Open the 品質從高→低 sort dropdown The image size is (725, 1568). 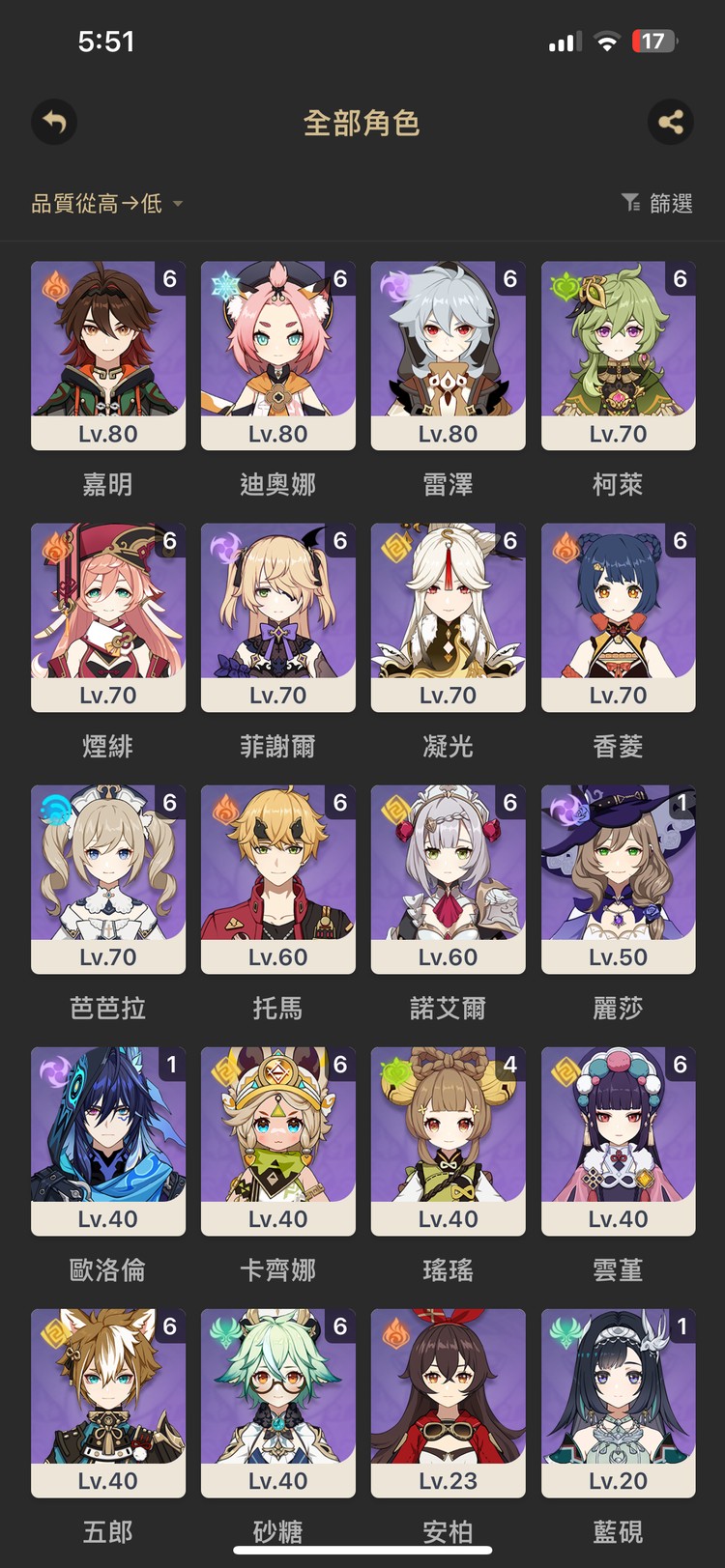[106, 204]
